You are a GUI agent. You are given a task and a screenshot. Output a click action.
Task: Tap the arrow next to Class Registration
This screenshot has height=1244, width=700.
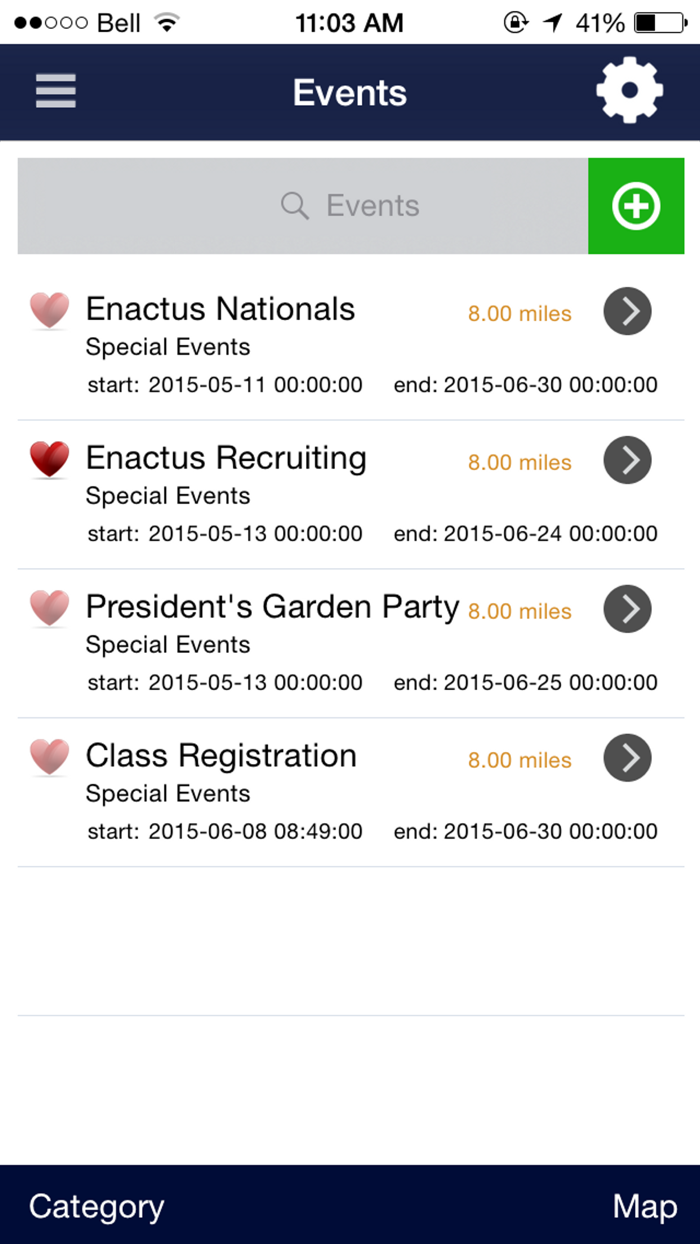click(628, 758)
